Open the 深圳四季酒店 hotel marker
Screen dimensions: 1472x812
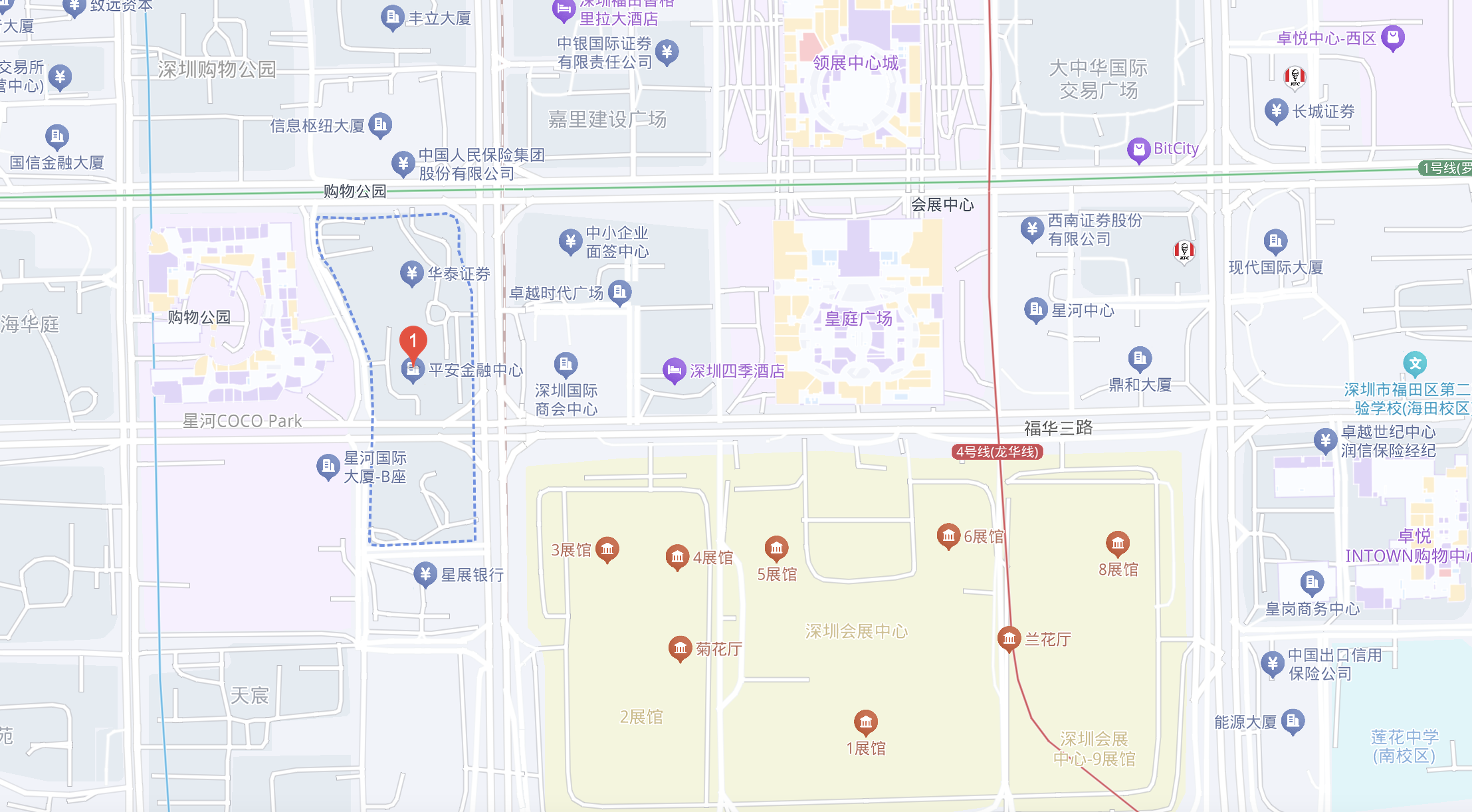click(x=674, y=370)
